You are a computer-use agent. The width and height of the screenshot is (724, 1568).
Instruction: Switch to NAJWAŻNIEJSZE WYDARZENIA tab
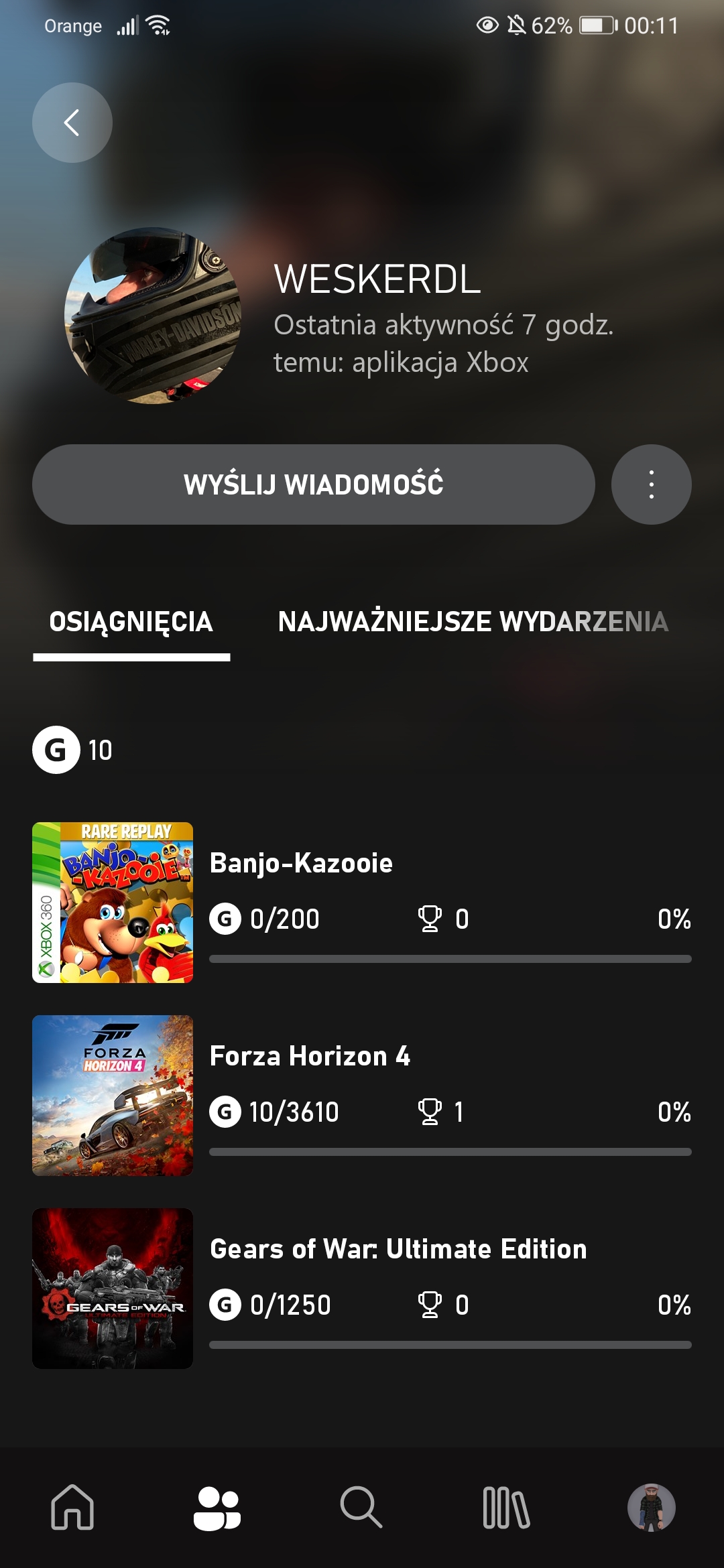coord(473,622)
